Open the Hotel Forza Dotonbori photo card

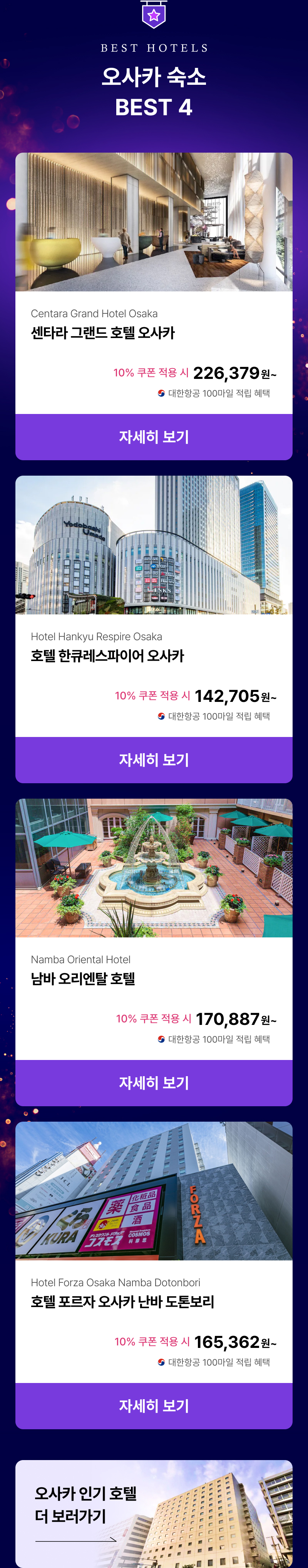click(154, 1191)
